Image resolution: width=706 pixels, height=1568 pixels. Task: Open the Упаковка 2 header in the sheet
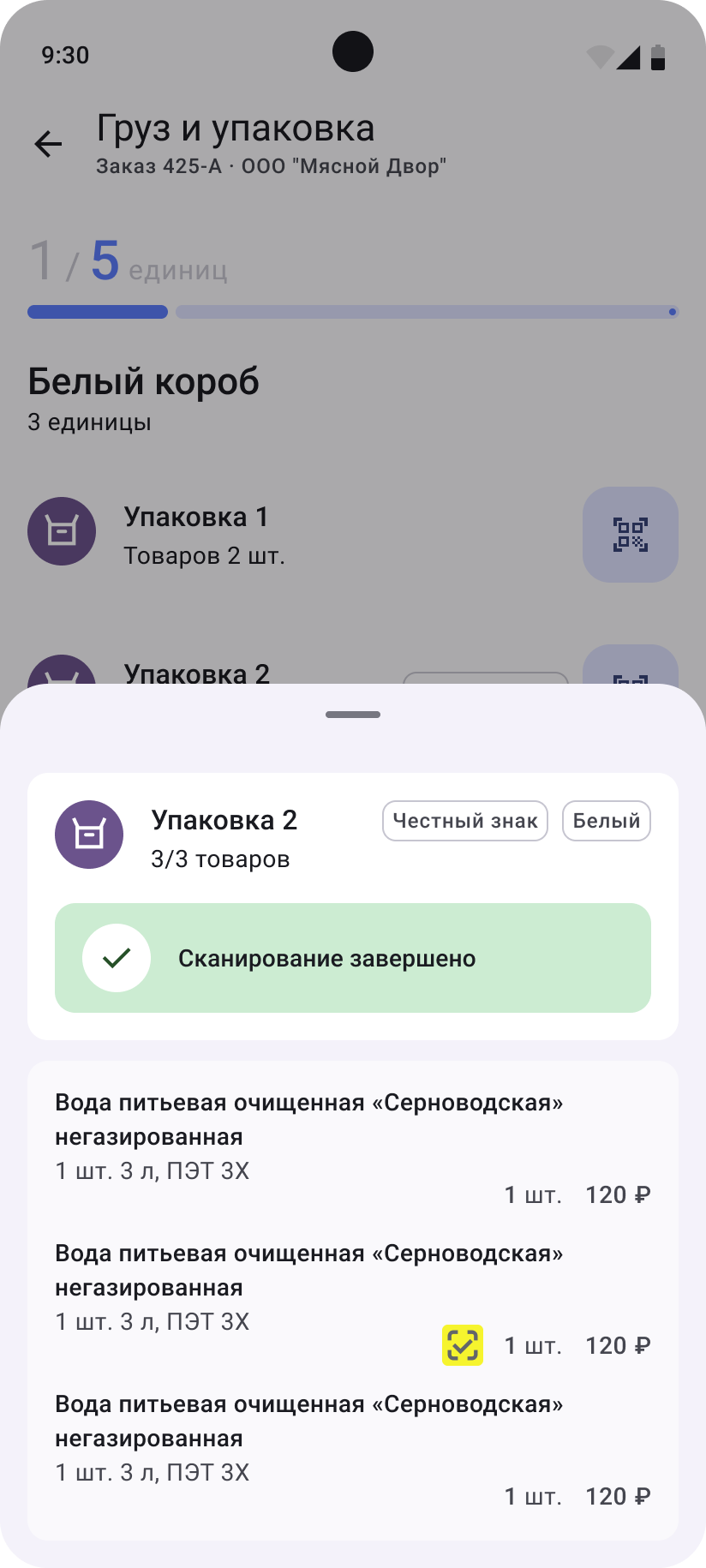coord(224,820)
